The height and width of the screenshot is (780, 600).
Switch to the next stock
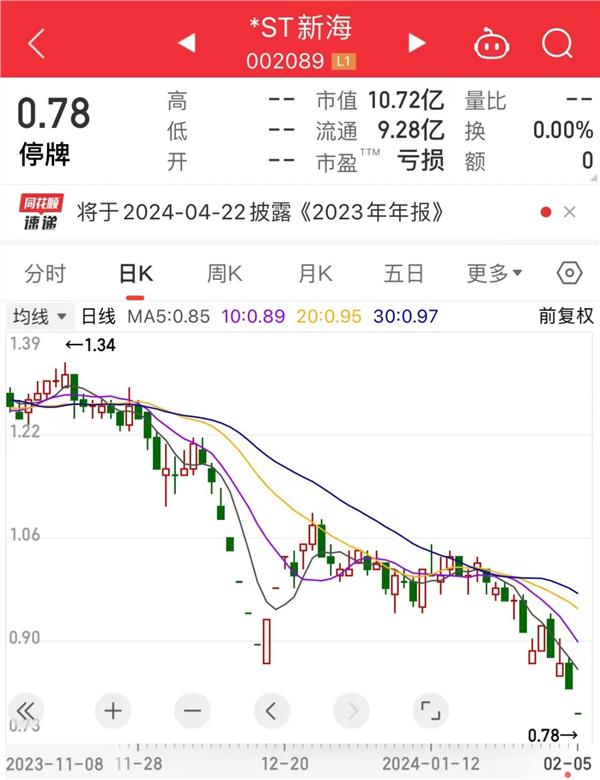pyautogui.click(x=417, y=43)
